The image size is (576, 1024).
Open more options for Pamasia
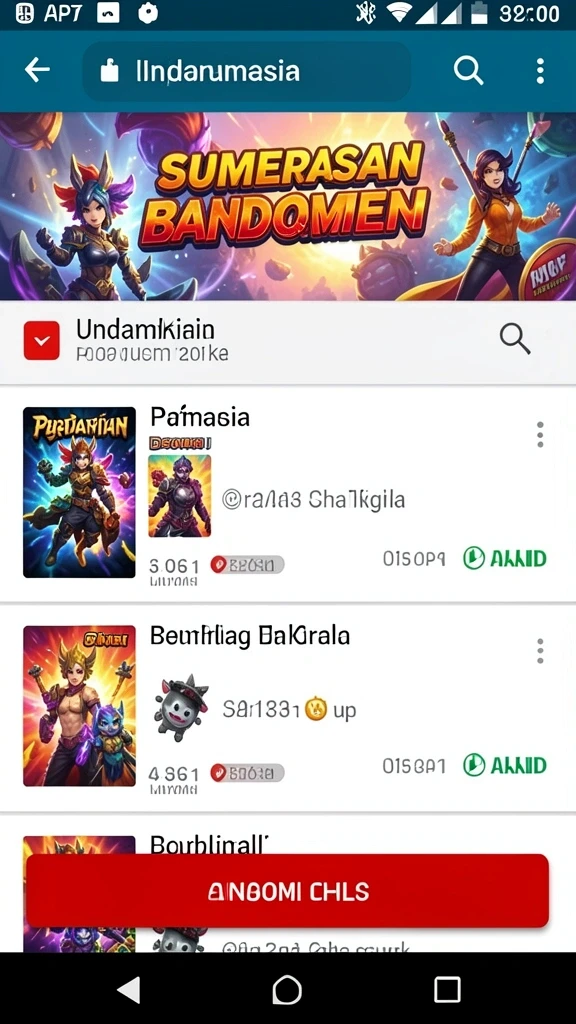[x=540, y=435]
